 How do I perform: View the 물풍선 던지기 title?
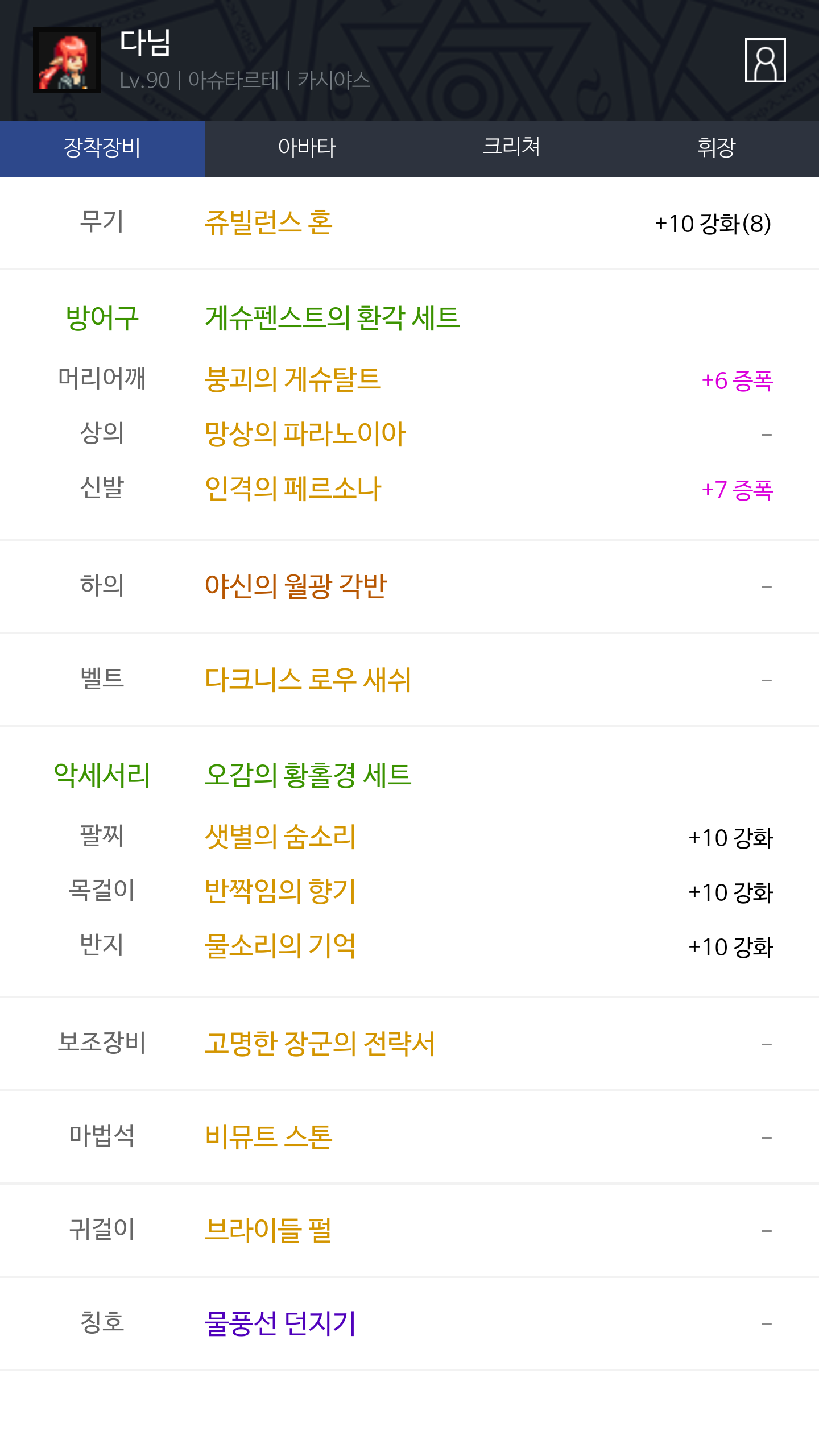click(280, 1323)
